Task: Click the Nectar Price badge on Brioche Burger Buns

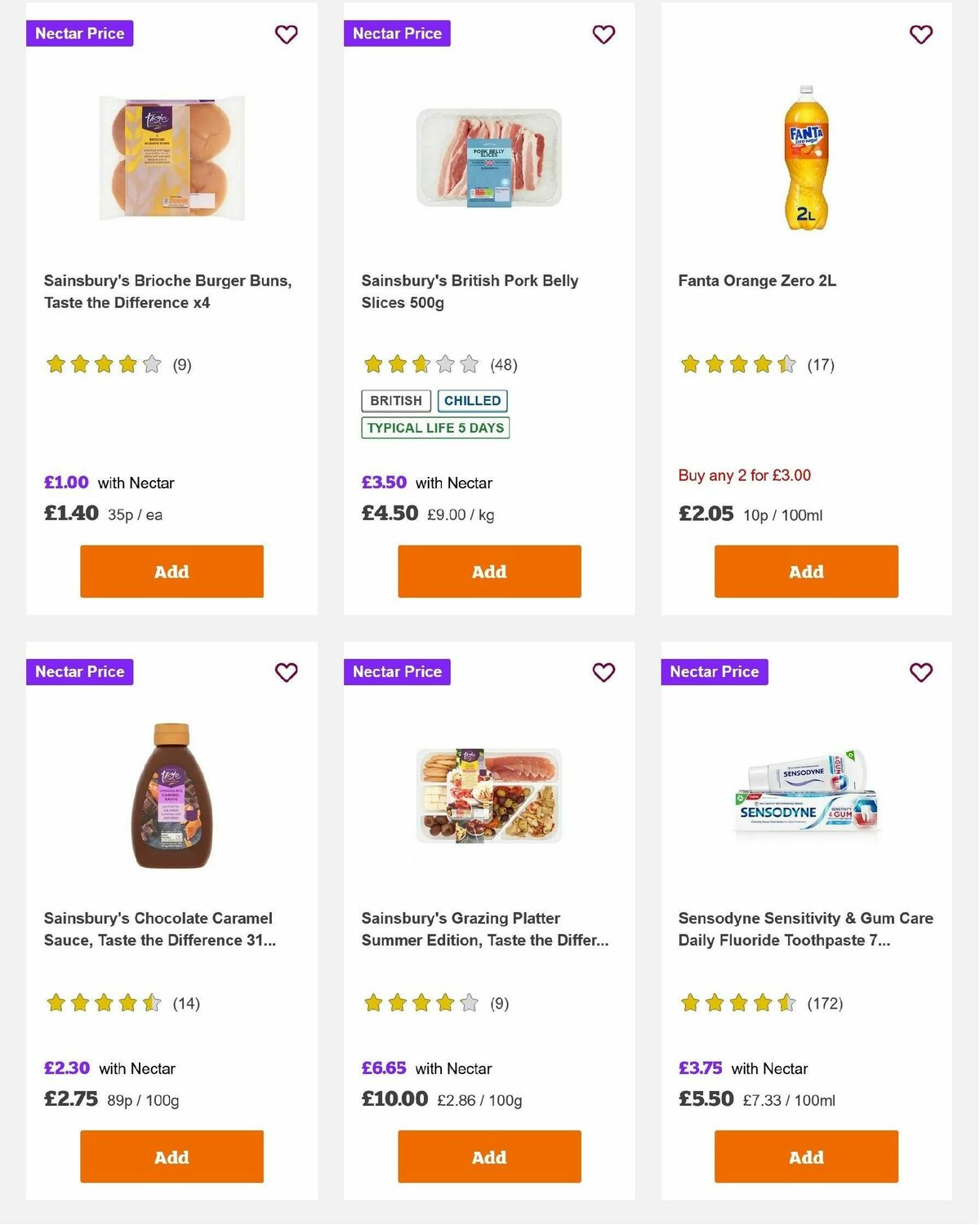Action: tap(79, 33)
